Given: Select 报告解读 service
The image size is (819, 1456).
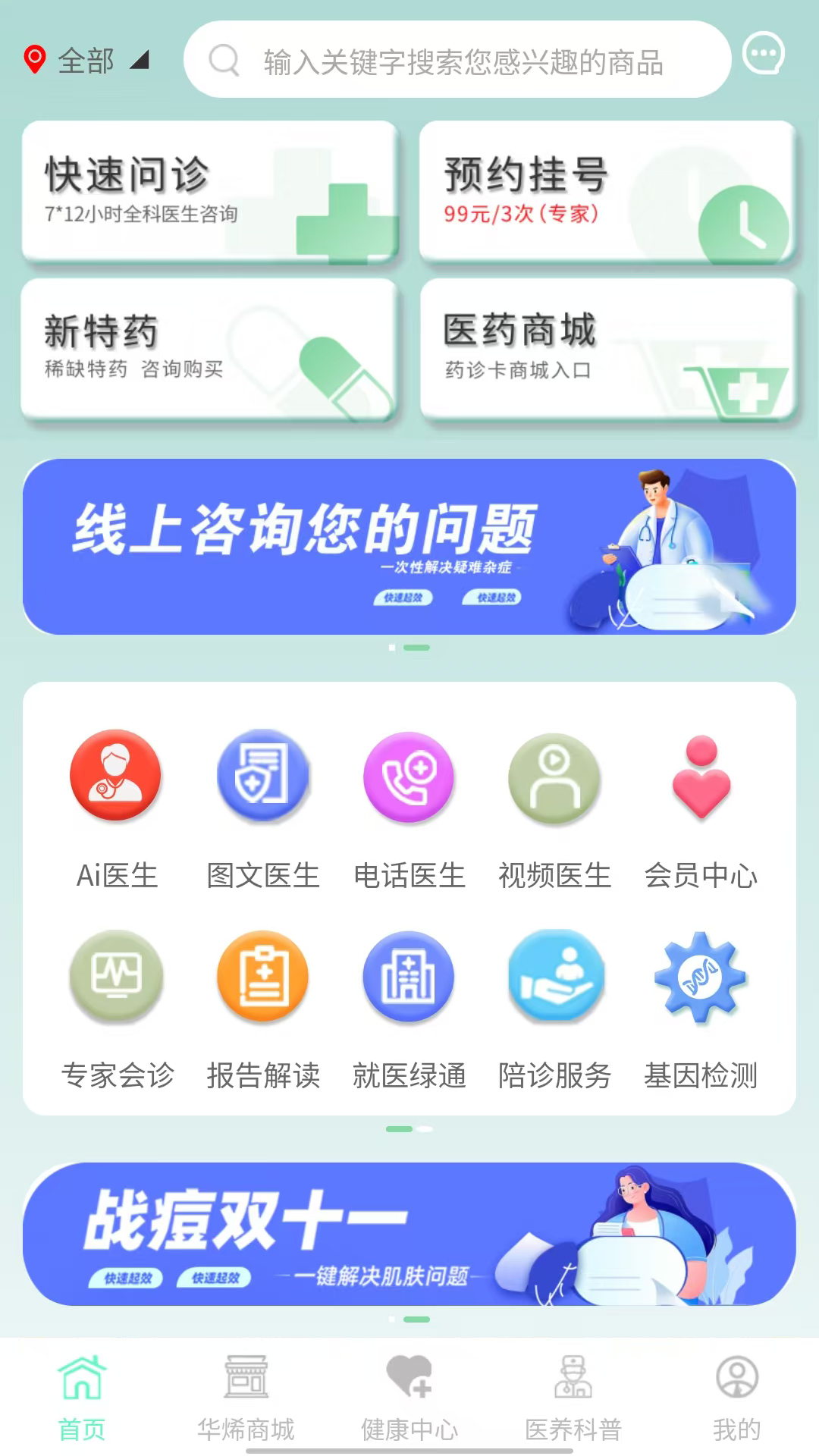Looking at the screenshot, I should (x=263, y=1009).
